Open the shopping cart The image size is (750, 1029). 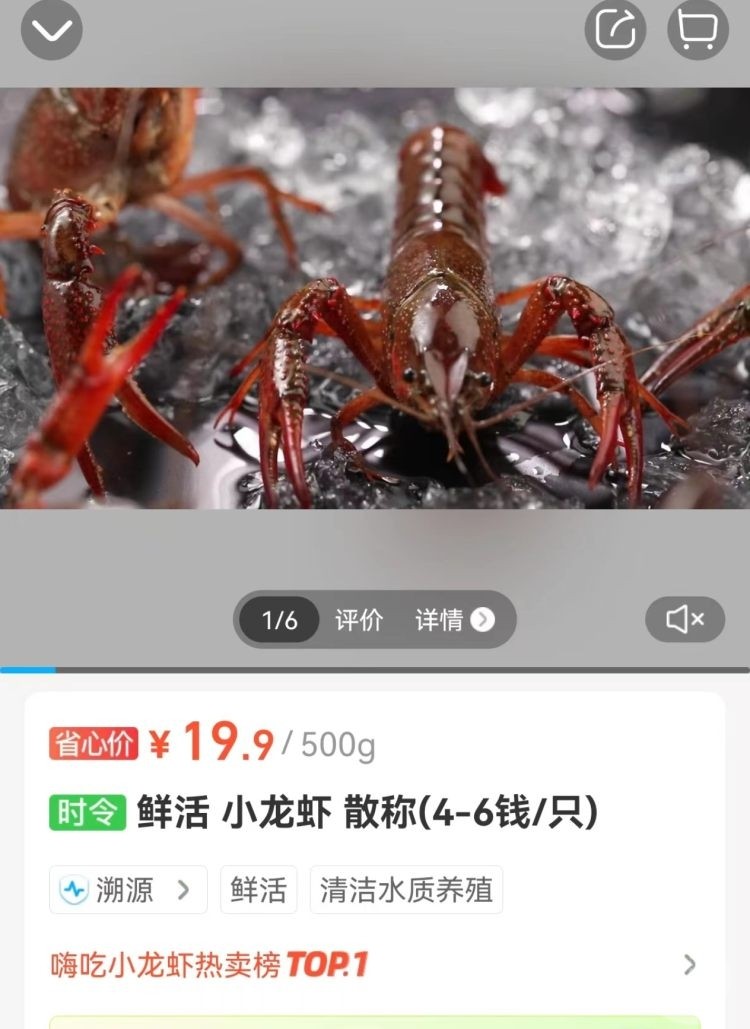pyautogui.click(x=697, y=30)
